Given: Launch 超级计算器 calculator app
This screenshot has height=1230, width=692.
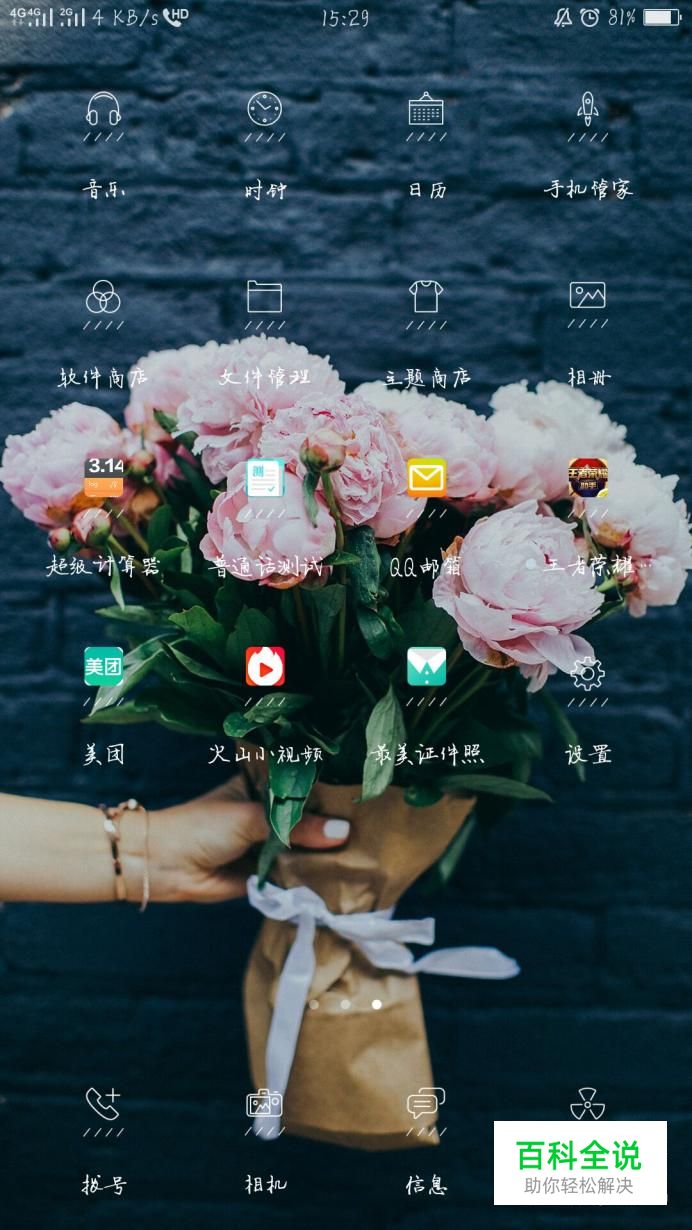Looking at the screenshot, I should pos(104,477).
